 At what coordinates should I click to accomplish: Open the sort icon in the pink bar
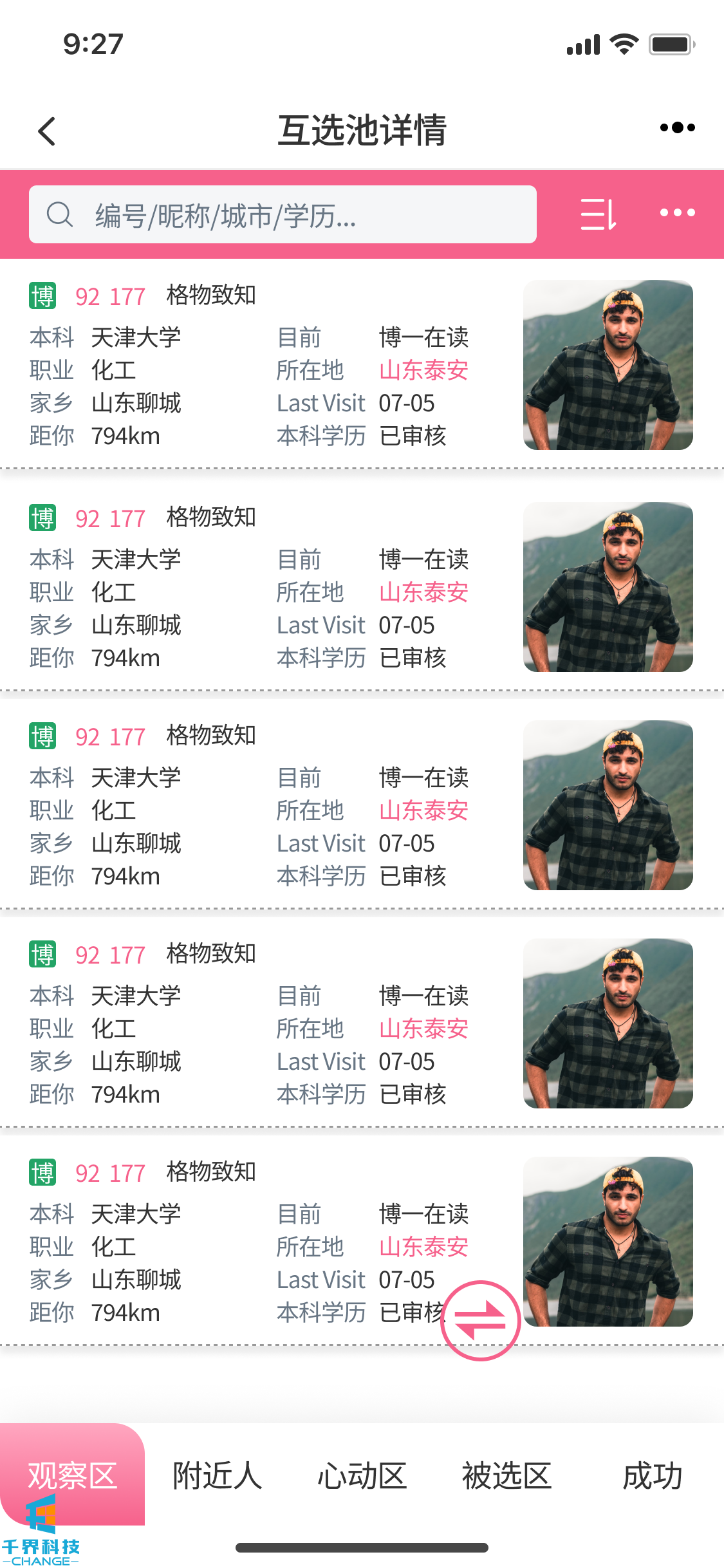click(x=599, y=214)
